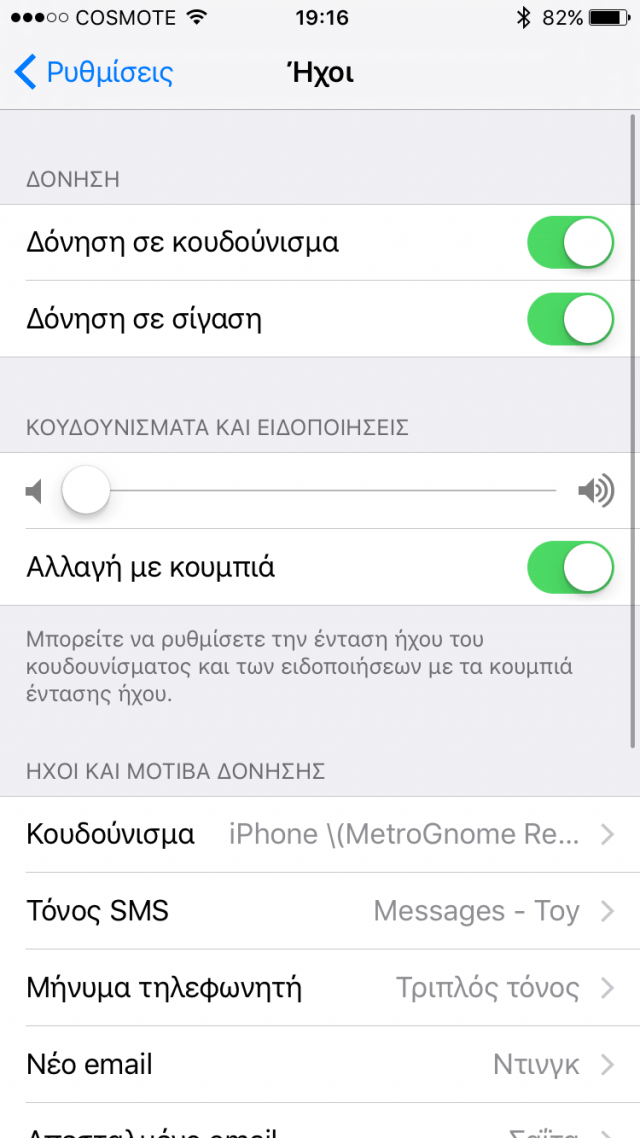Open the Νέο email sound setting

320,1065
